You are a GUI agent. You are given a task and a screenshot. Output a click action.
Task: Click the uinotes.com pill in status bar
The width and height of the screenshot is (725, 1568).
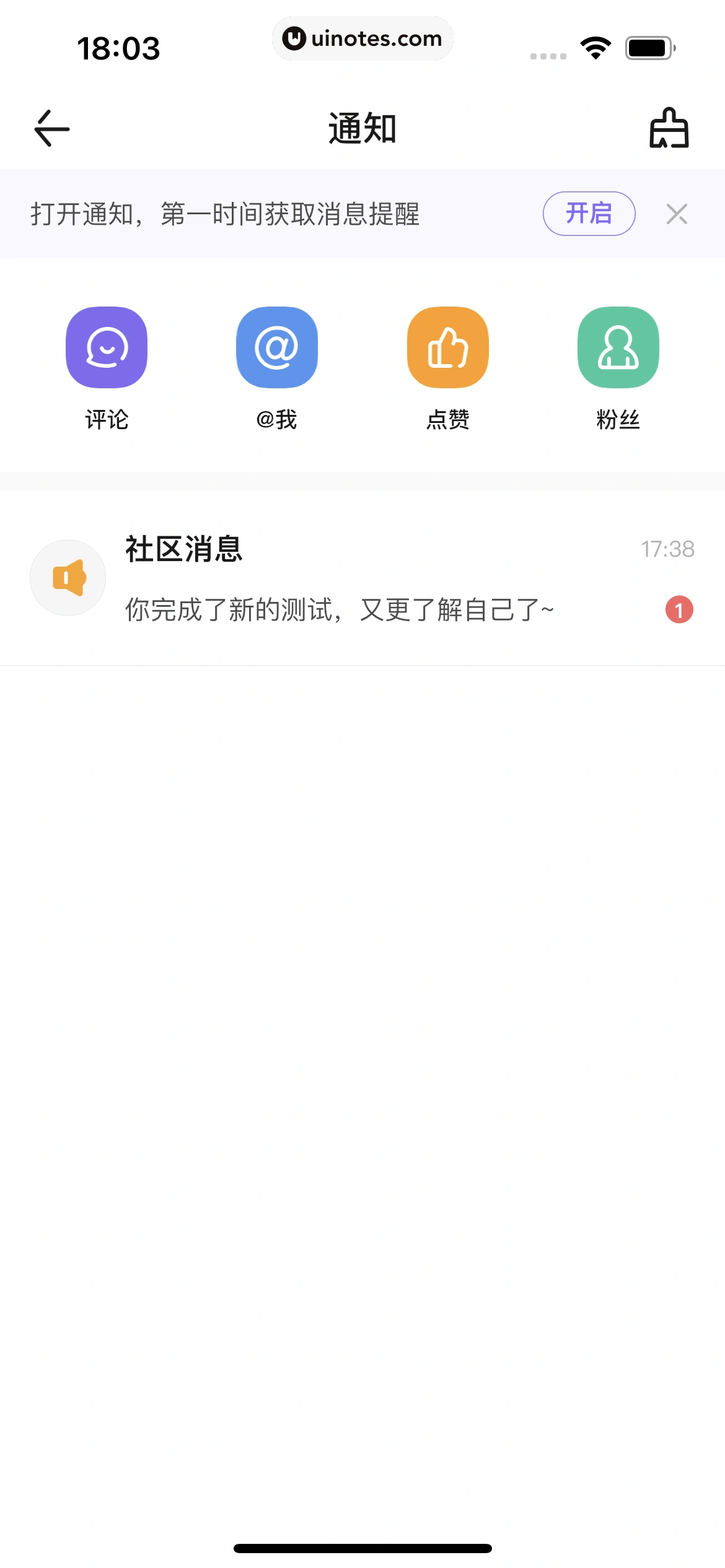coord(362,38)
